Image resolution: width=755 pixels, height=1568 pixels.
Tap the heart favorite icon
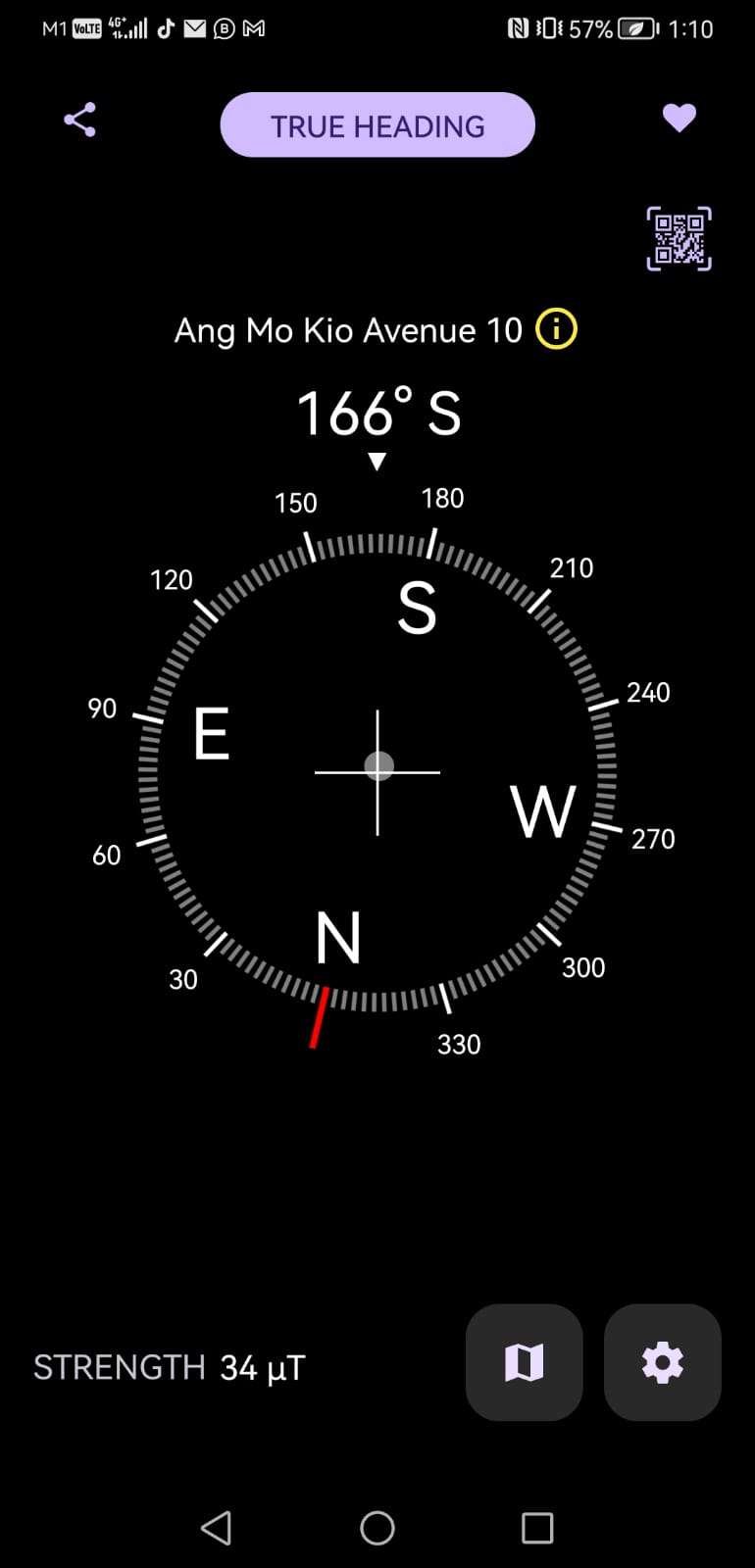tap(679, 119)
